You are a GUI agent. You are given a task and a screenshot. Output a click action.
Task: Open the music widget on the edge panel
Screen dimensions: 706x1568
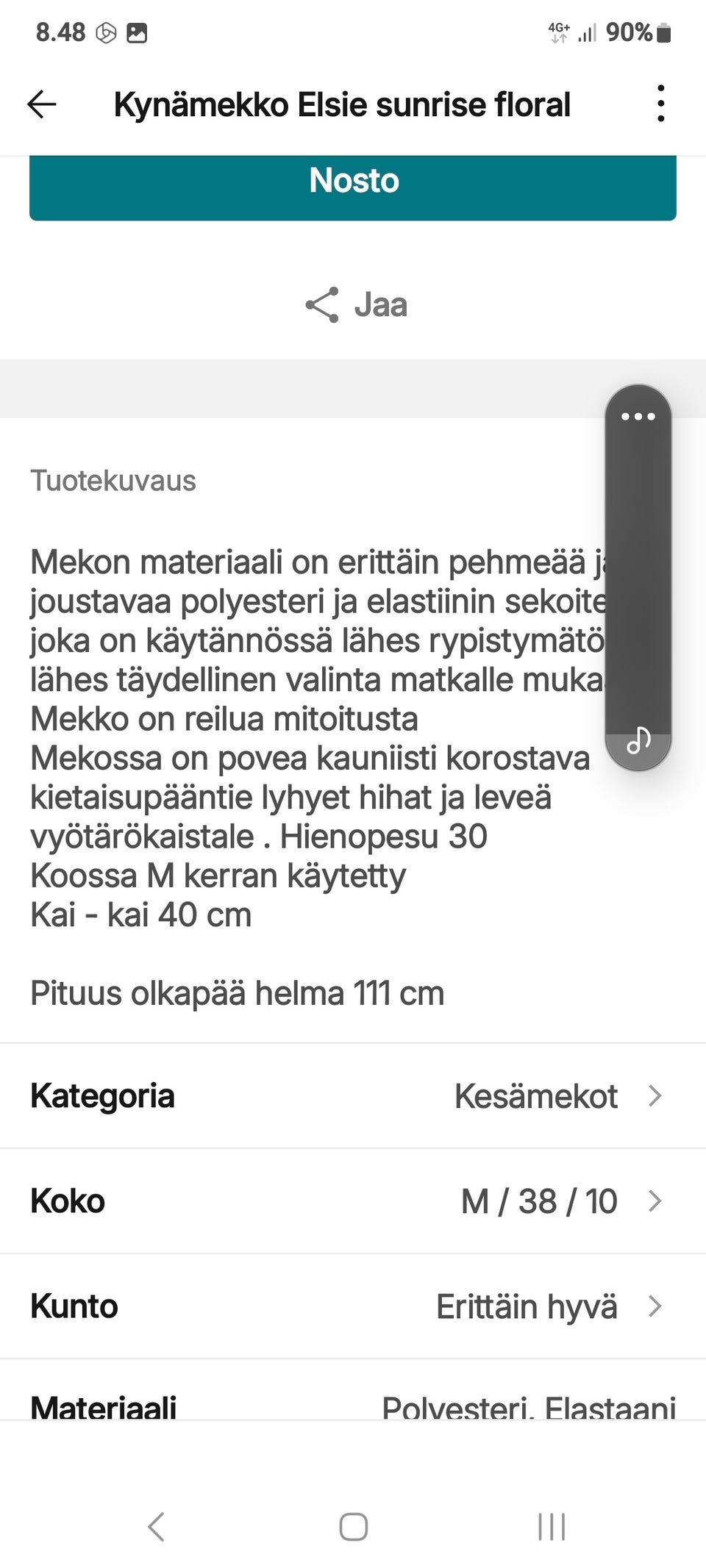638,740
